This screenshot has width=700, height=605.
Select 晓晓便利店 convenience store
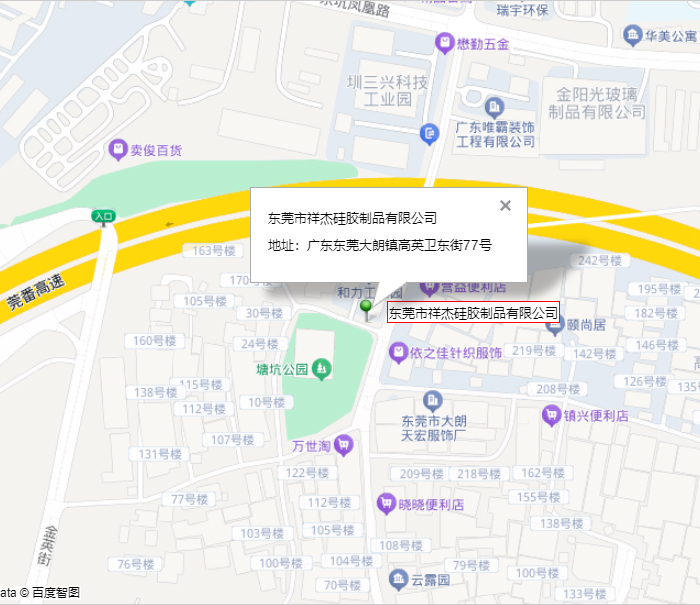[386, 503]
